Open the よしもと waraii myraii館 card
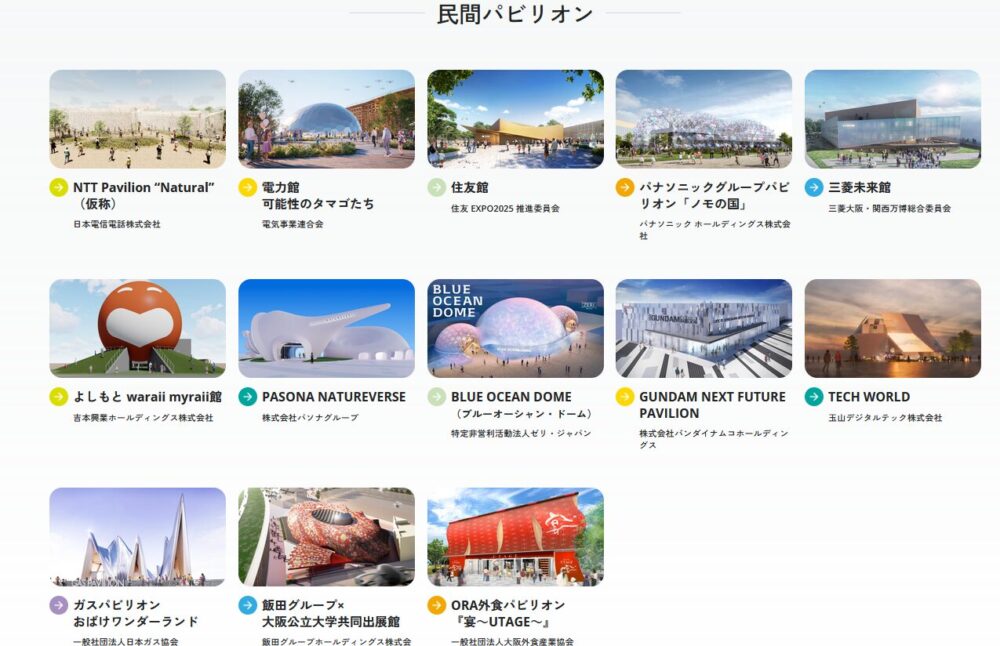 (137, 328)
